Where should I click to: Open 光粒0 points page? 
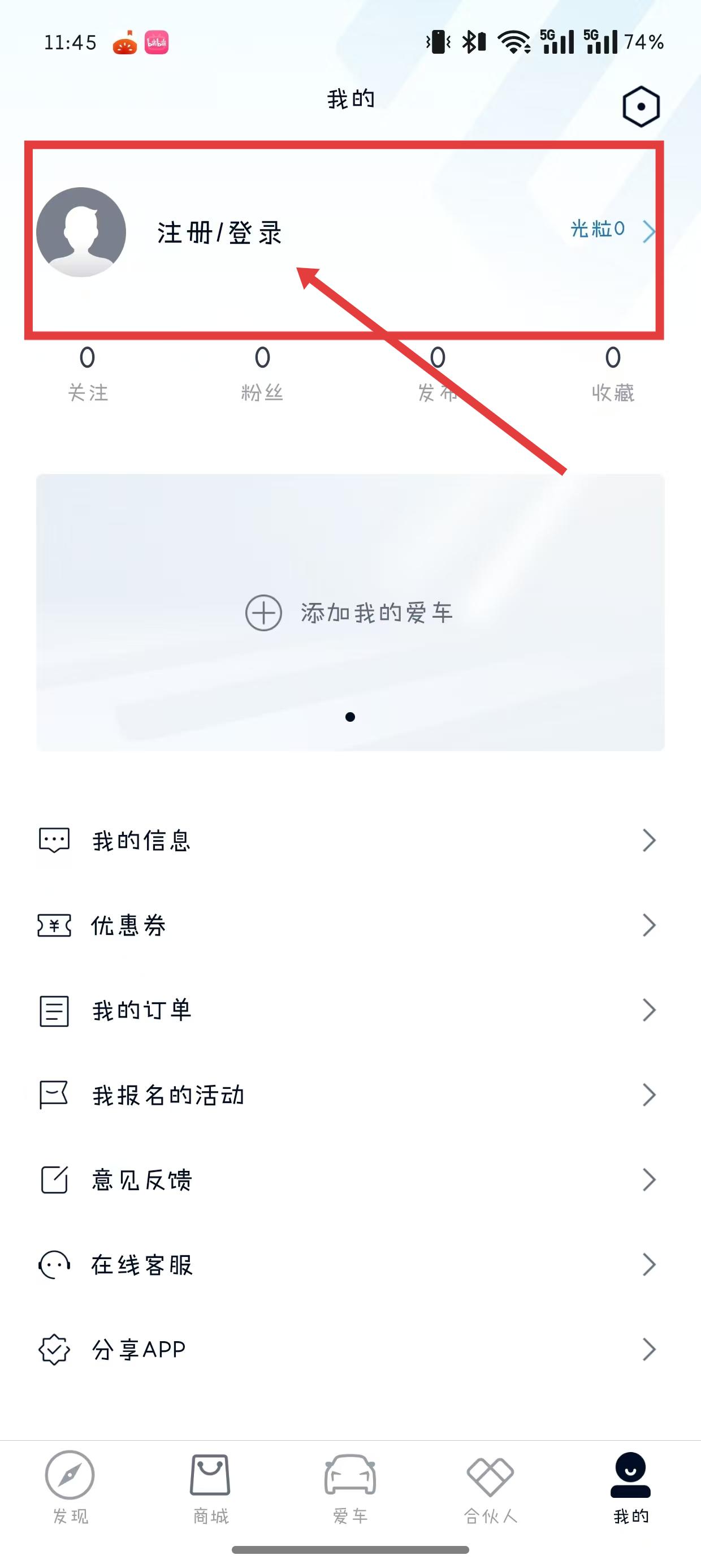(x=613, y=230)
